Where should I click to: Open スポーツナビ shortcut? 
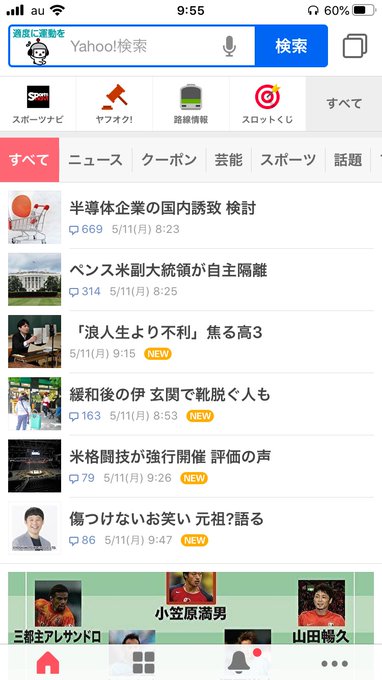[38, 104]
